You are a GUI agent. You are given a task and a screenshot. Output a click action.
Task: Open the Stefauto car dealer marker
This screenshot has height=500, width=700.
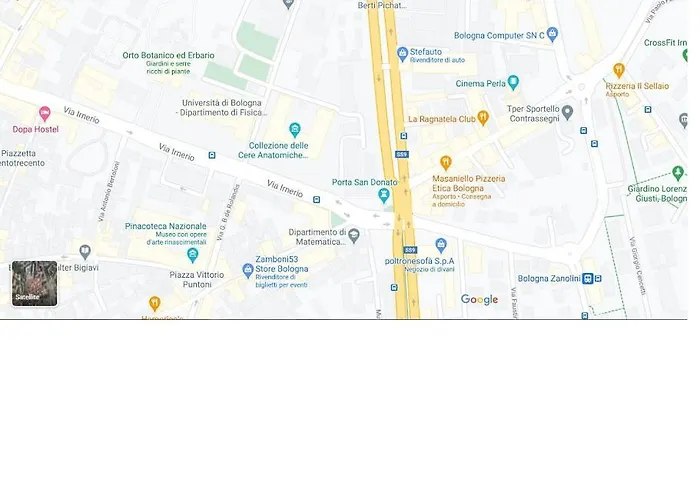[x=402, y=52]
